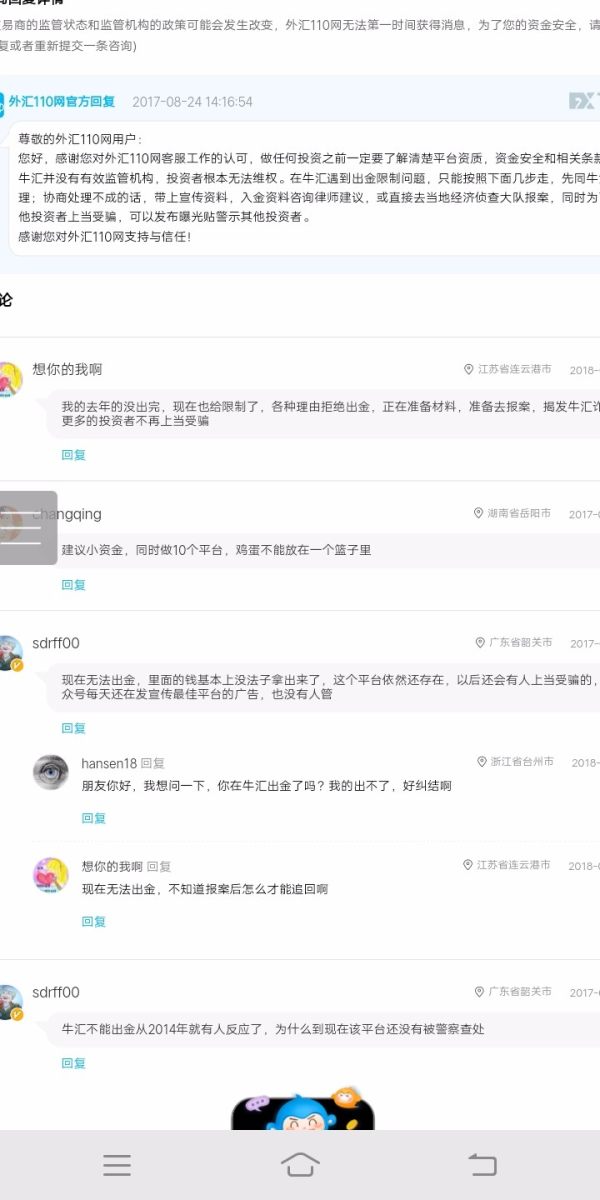Viewport: 600px width, 1200px height.
Task: Open the system menu button
Action: coord(117,1165)
